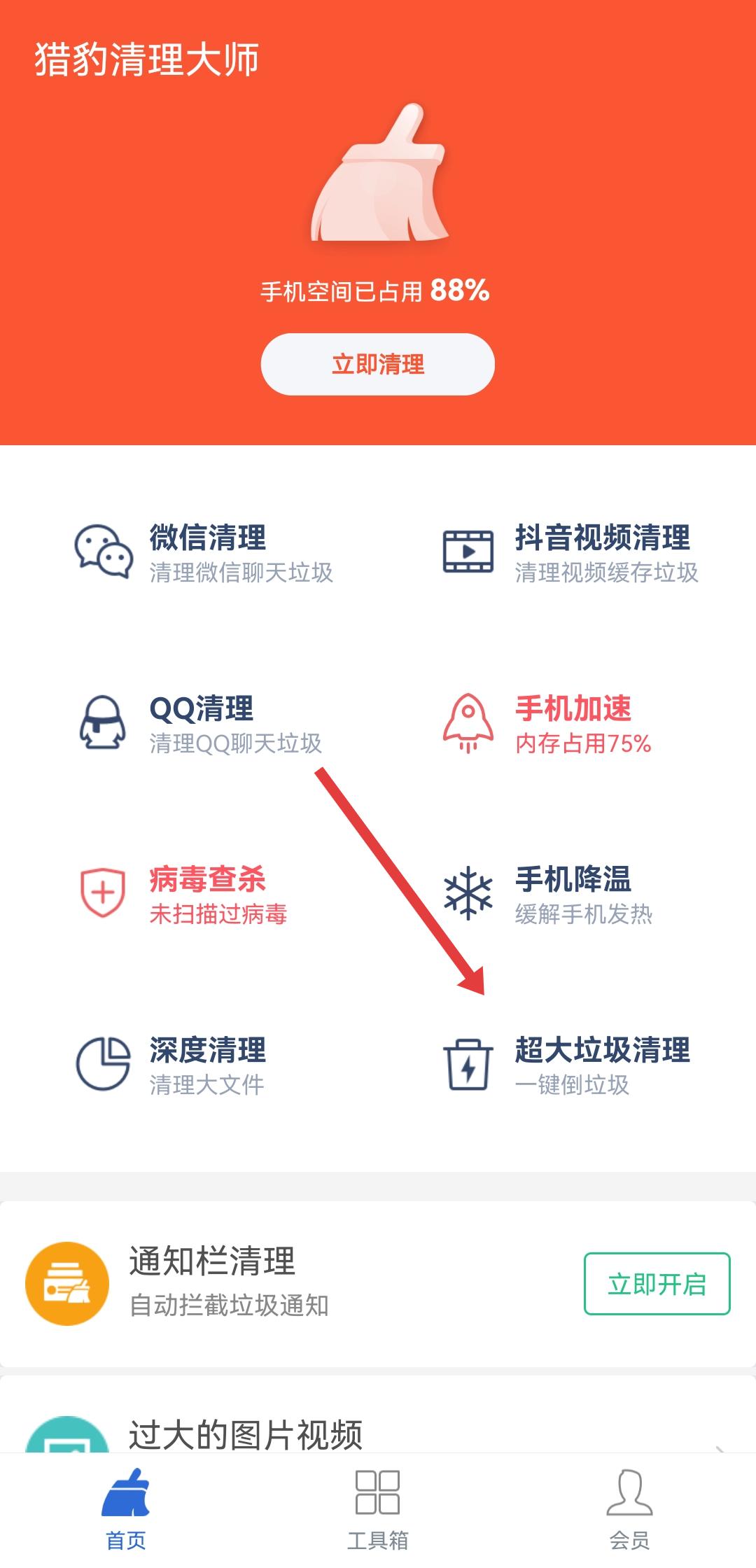The image size is (756, 1568).
Task: Open 病毒查杀 virus scan
Action: pyautogui.click(x=183, y=895)
